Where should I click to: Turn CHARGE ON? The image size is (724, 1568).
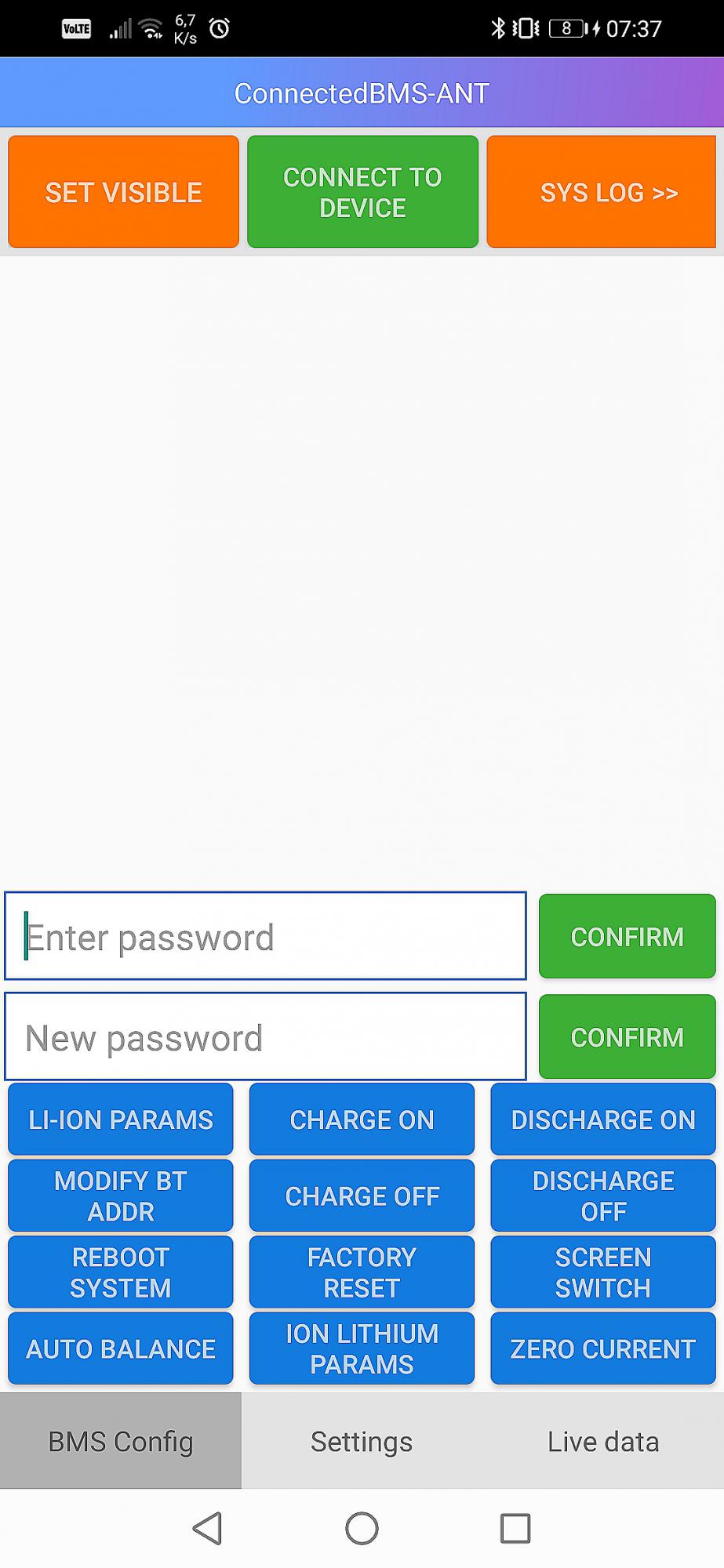[362, 1120]
